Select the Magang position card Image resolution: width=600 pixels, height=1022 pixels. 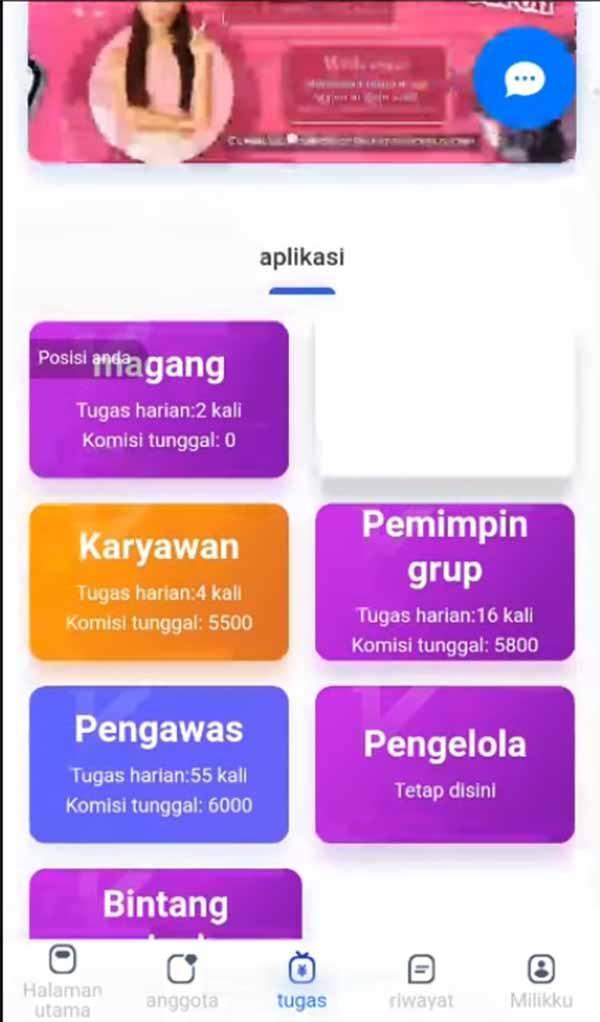point(159,399)
